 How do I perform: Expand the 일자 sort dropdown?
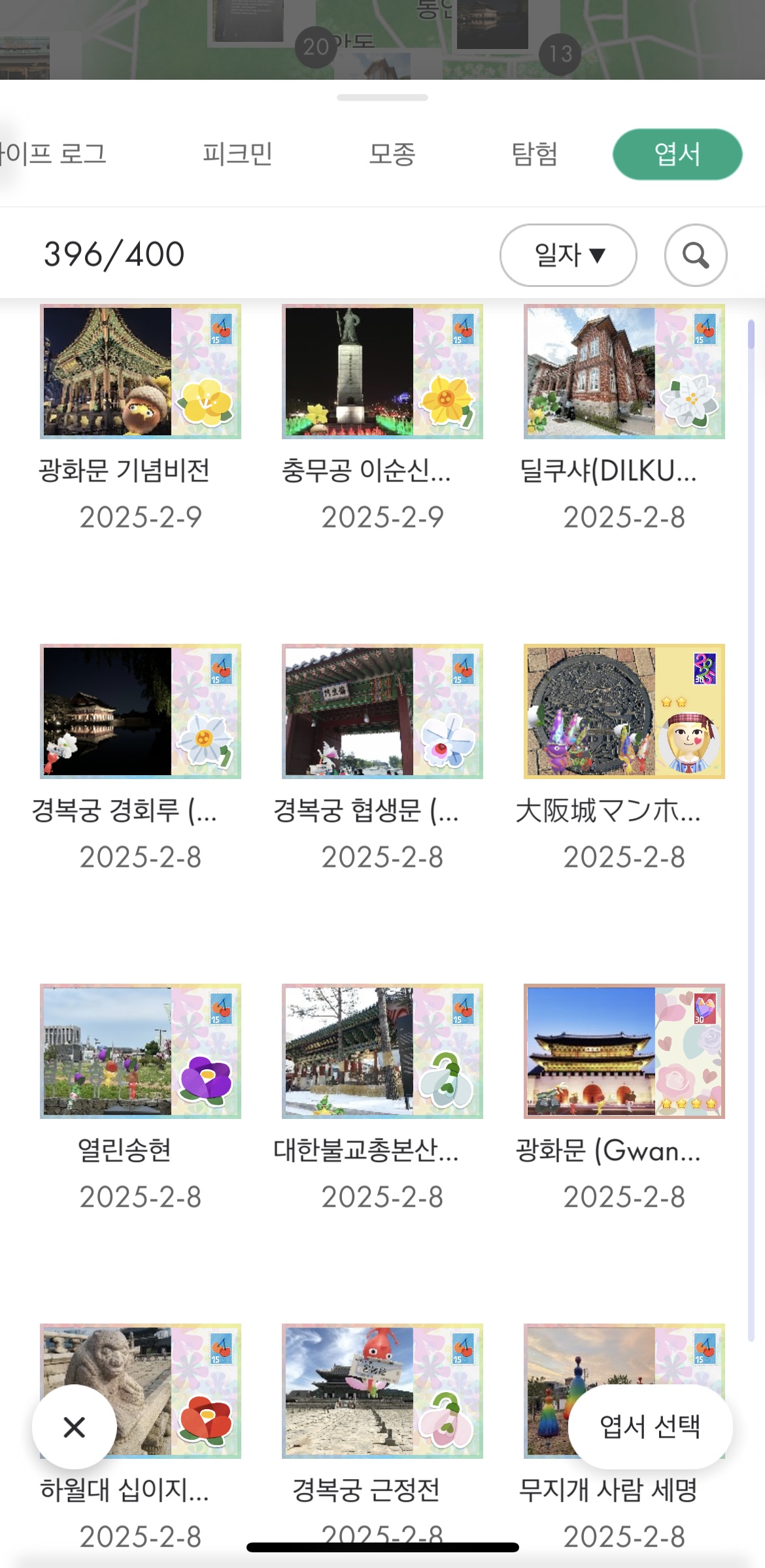pyautogui.click(x=568, y=255)
